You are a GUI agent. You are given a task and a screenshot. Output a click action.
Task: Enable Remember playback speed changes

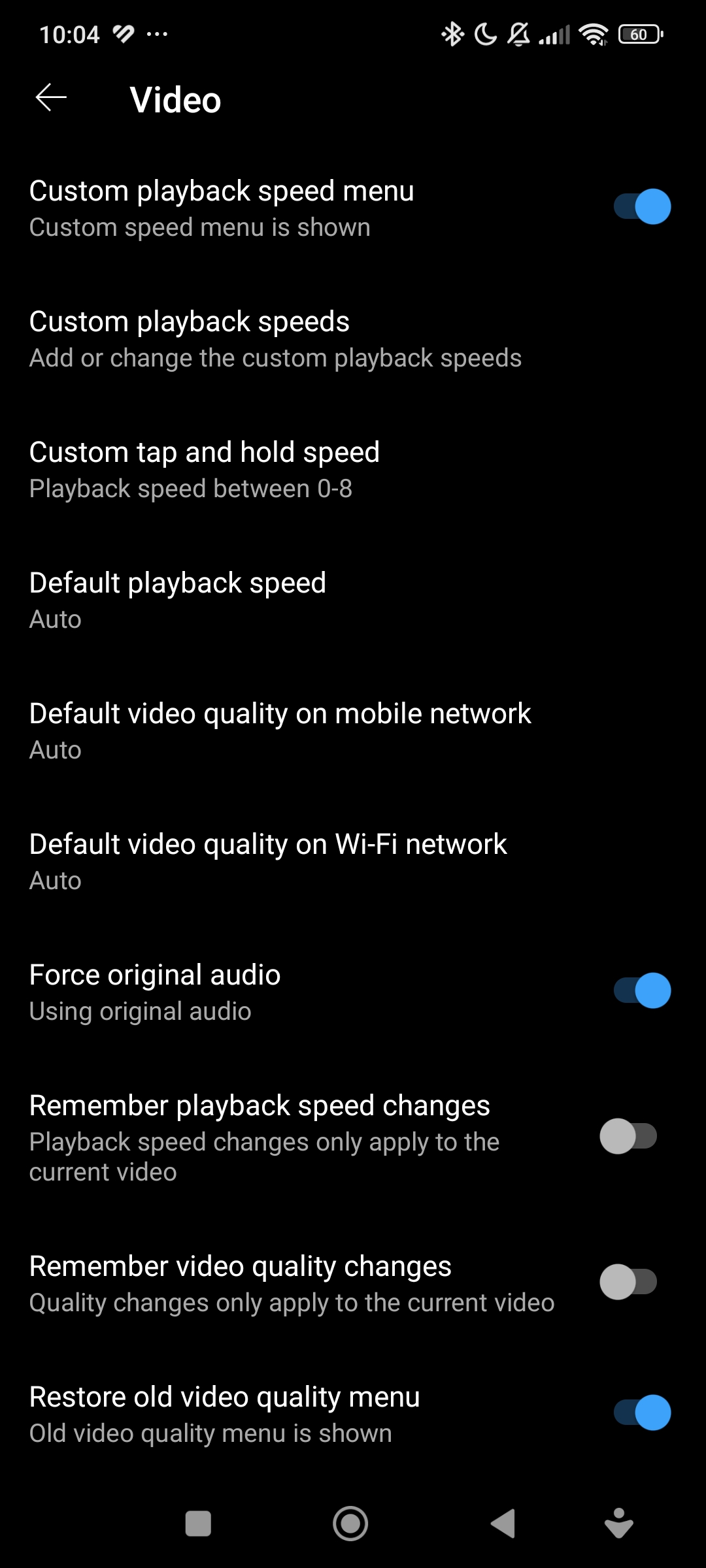pyautogui.click(x=628, y=1137)
